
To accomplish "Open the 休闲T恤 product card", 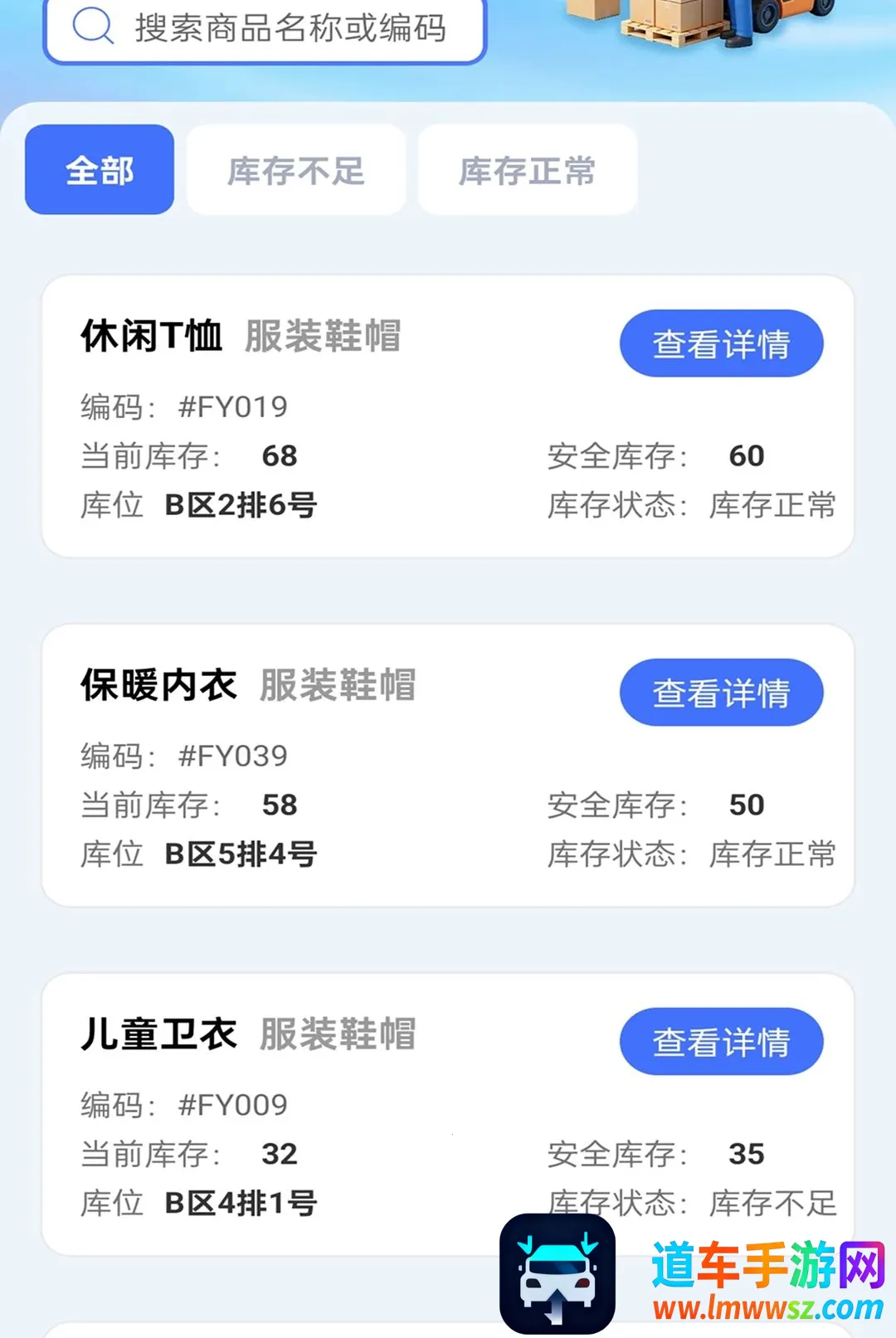I will coord(448,416).
